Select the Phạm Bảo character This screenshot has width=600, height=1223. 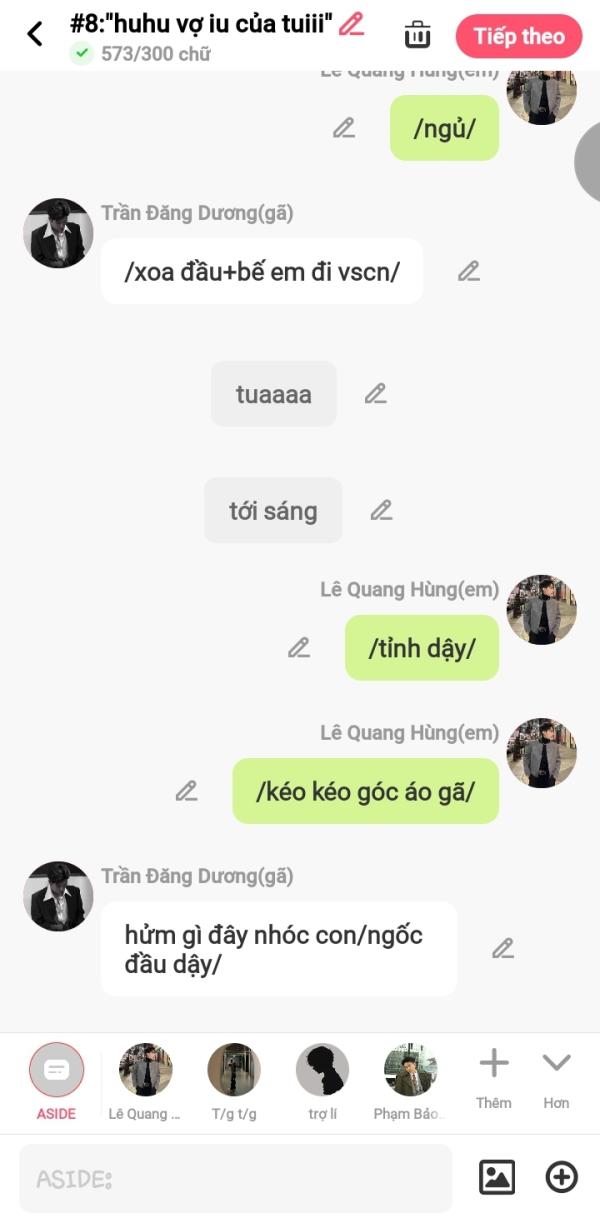410,1080
